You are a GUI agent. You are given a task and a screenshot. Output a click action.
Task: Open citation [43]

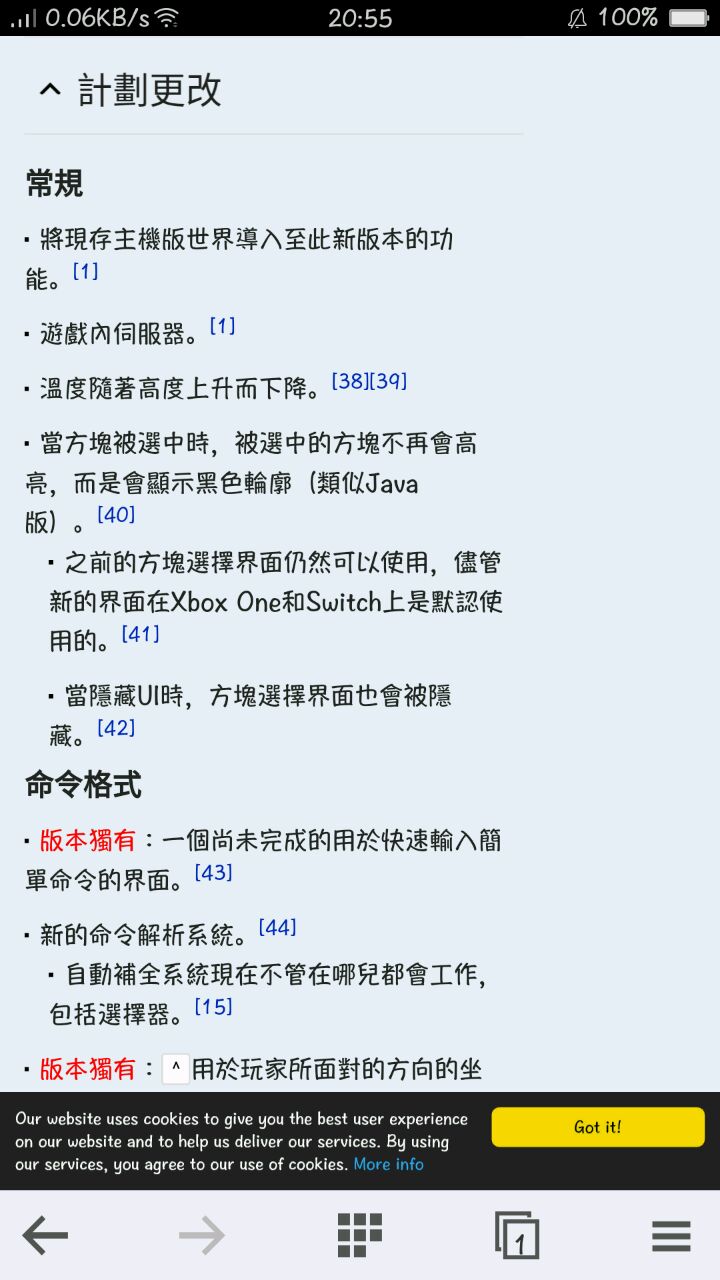(x=213, y=873)
